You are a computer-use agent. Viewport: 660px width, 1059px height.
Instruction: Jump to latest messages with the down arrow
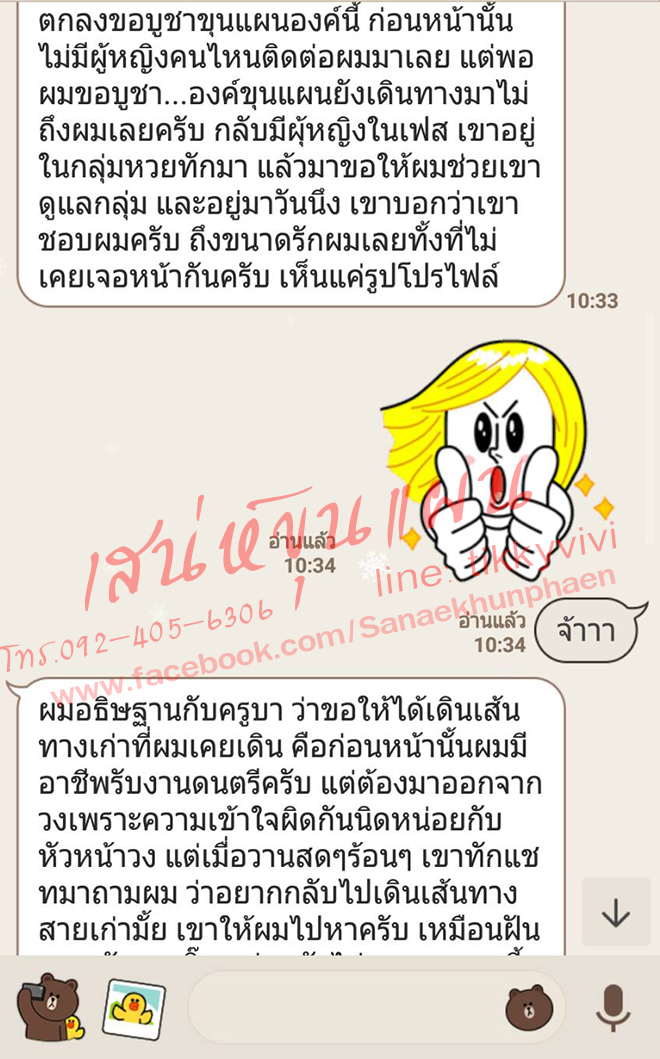click(x=615, y=913)
